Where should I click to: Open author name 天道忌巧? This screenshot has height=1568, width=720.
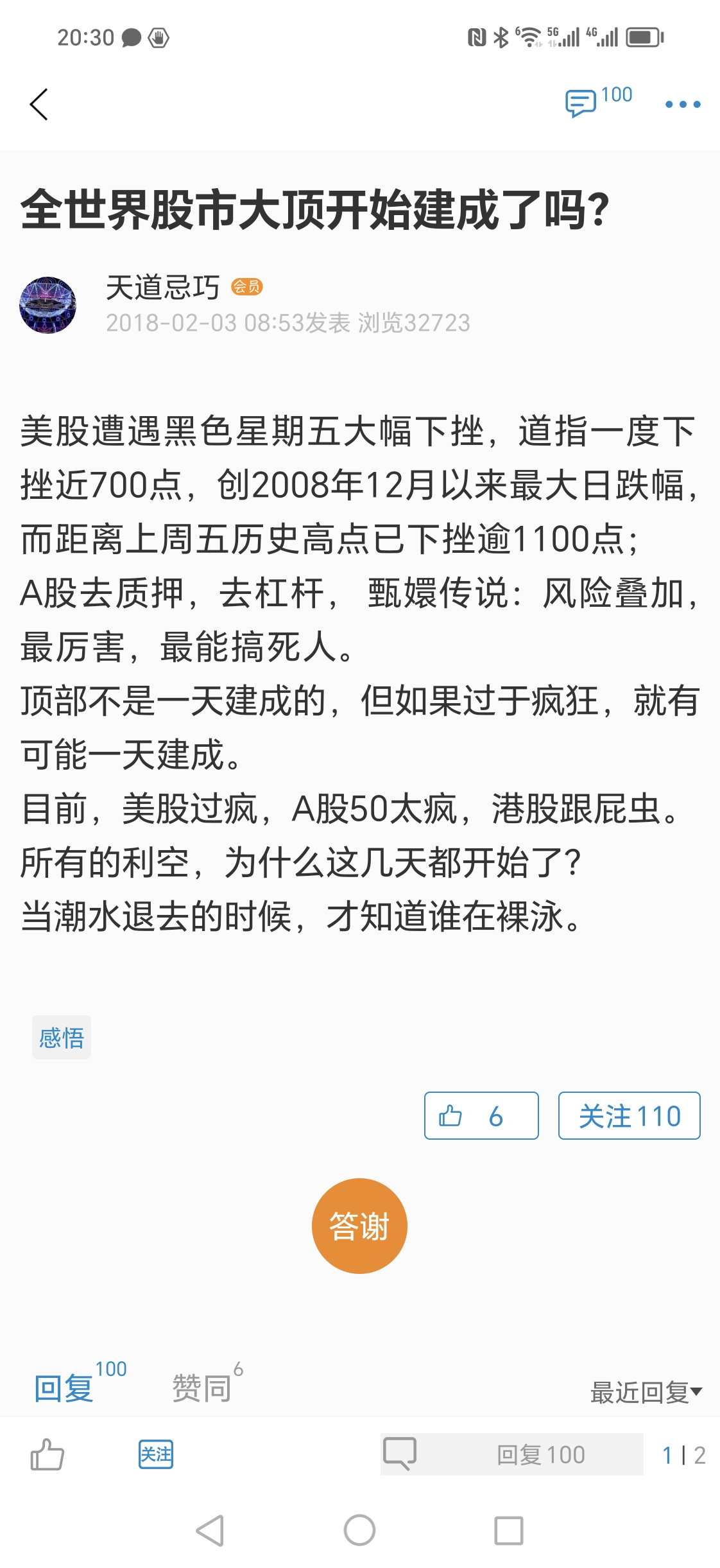163,287
